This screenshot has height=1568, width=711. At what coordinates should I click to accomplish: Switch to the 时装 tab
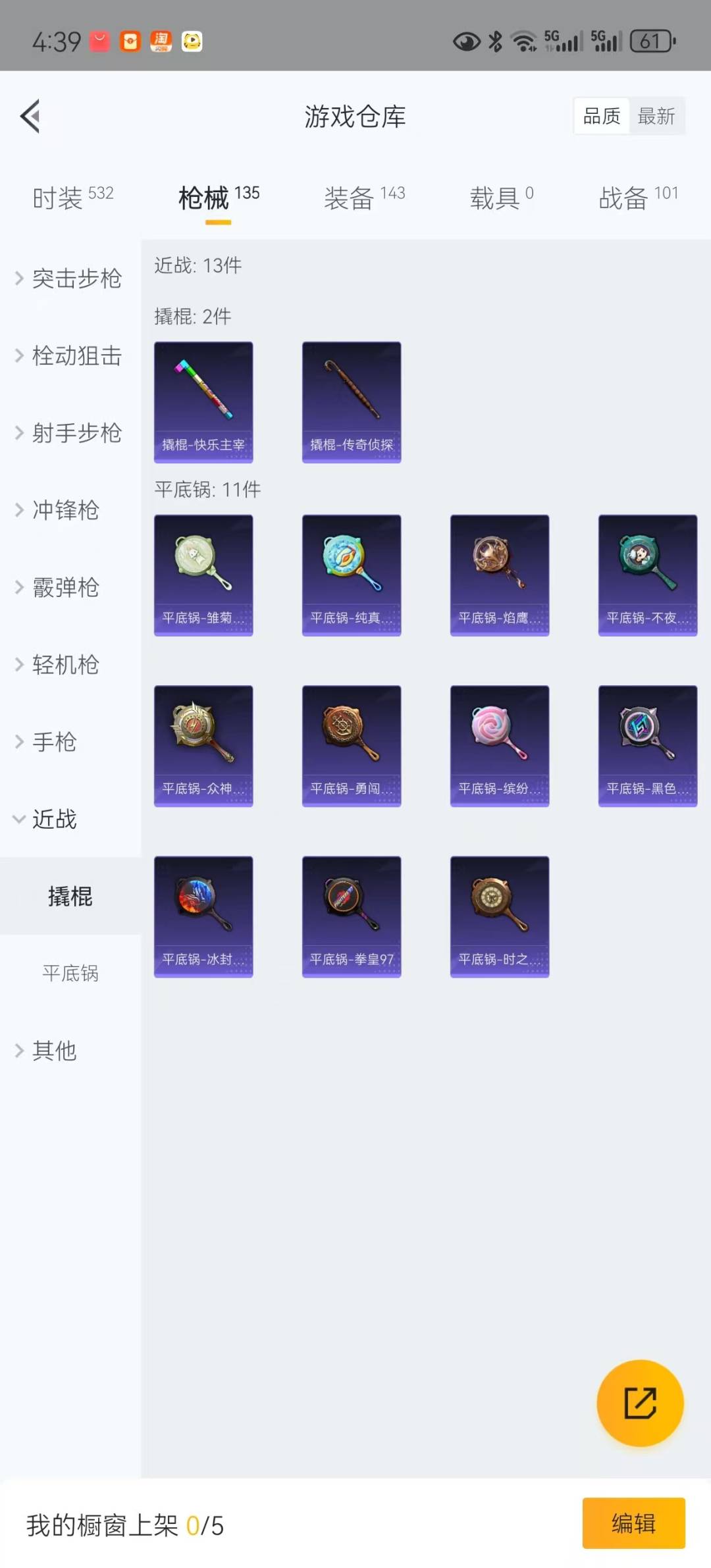tap(72, 197)
